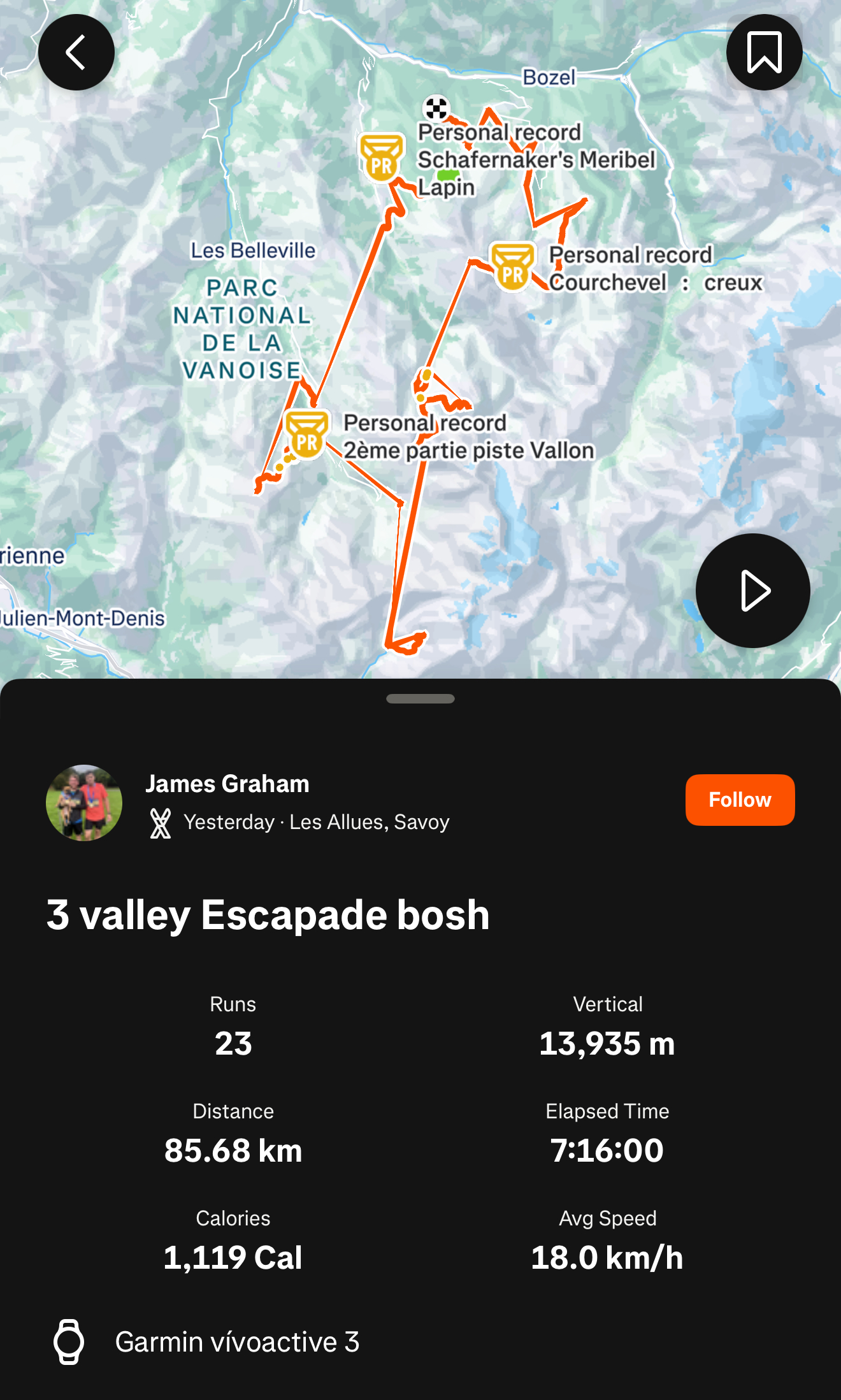Select the Courchevel creux personal record marker
Image resolution: width=841 pixels, height=1400 pixels.
[x=513, y=266]
